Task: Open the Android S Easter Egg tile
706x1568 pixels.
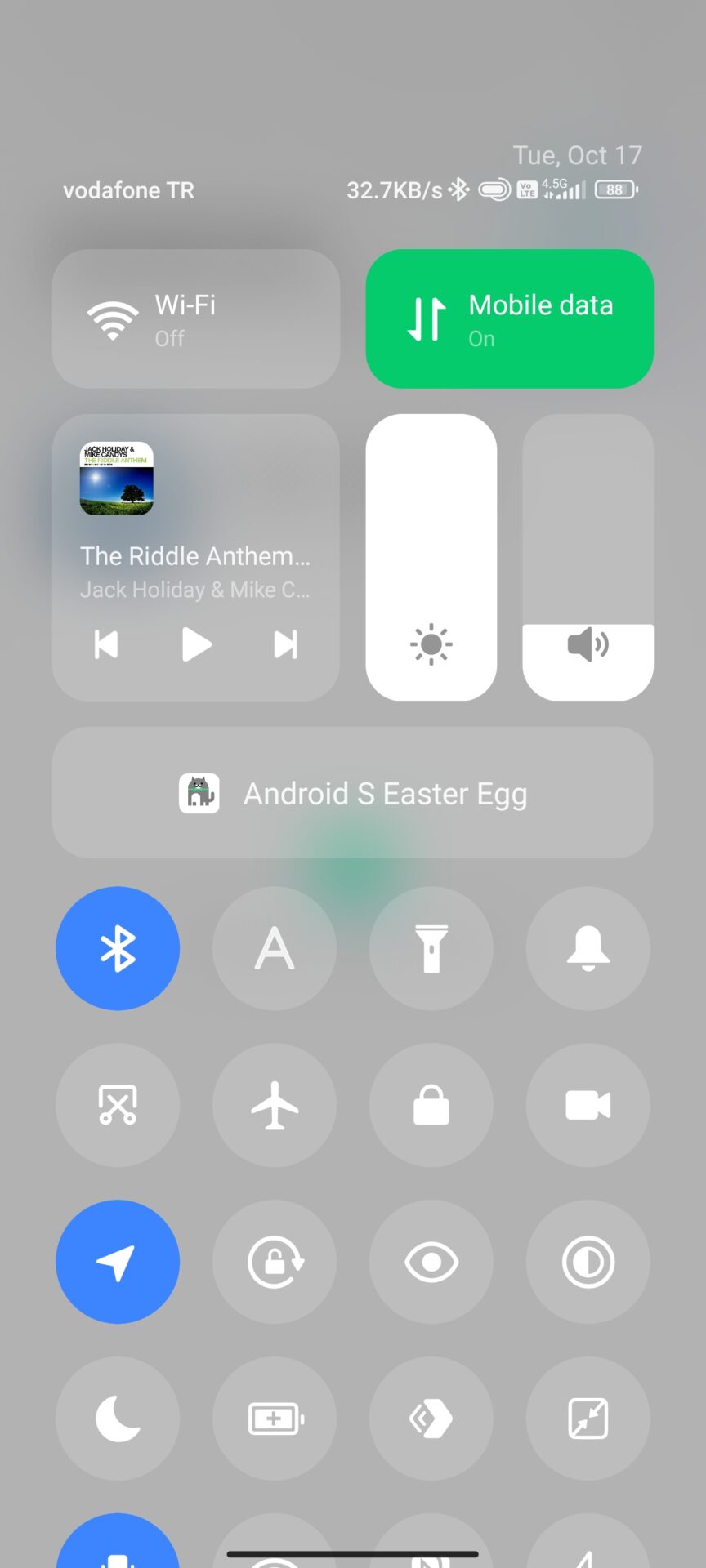Action: point(353,792)
